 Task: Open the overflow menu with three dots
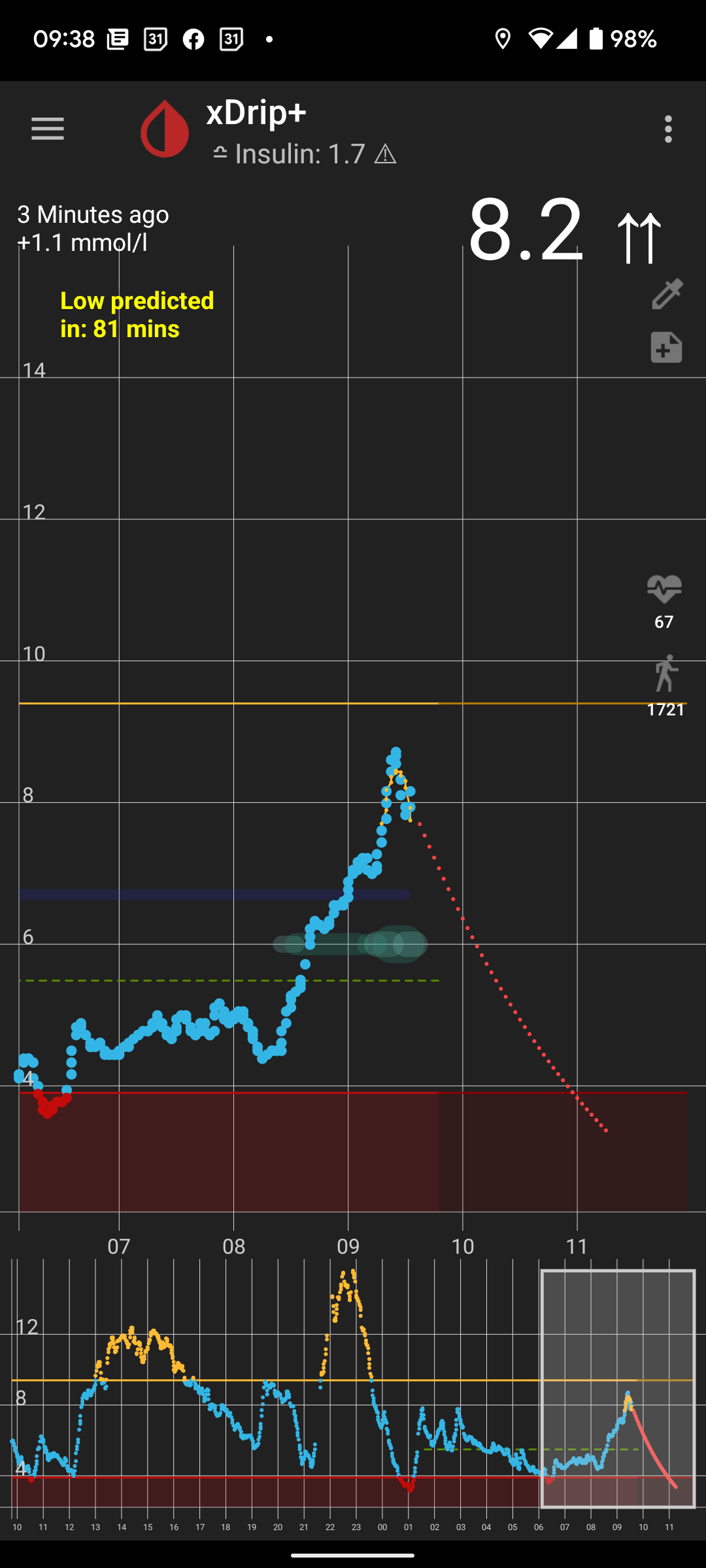coord(668,129)
